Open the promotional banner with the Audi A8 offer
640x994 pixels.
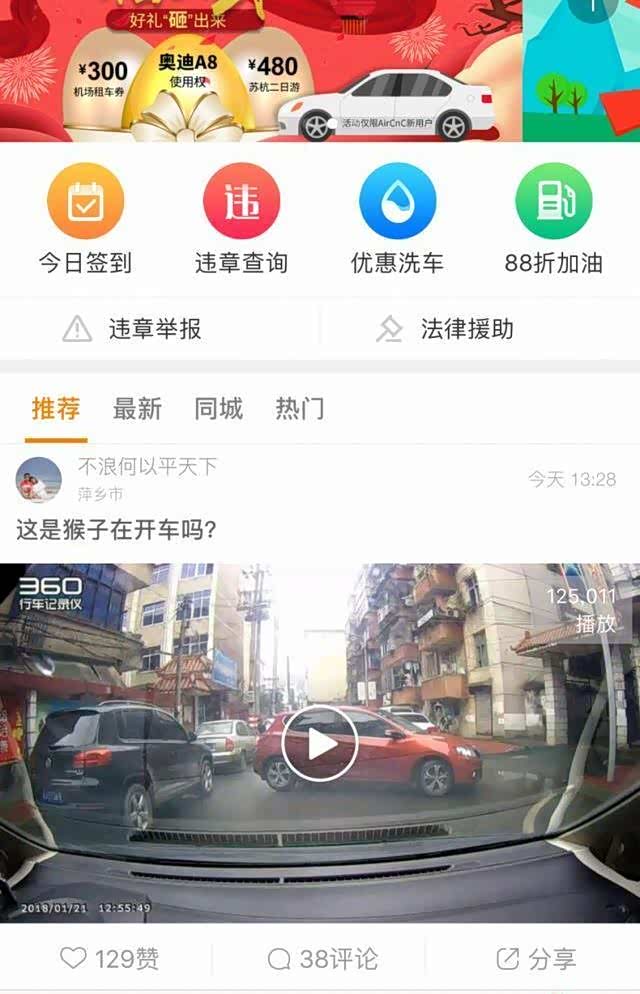260,70
